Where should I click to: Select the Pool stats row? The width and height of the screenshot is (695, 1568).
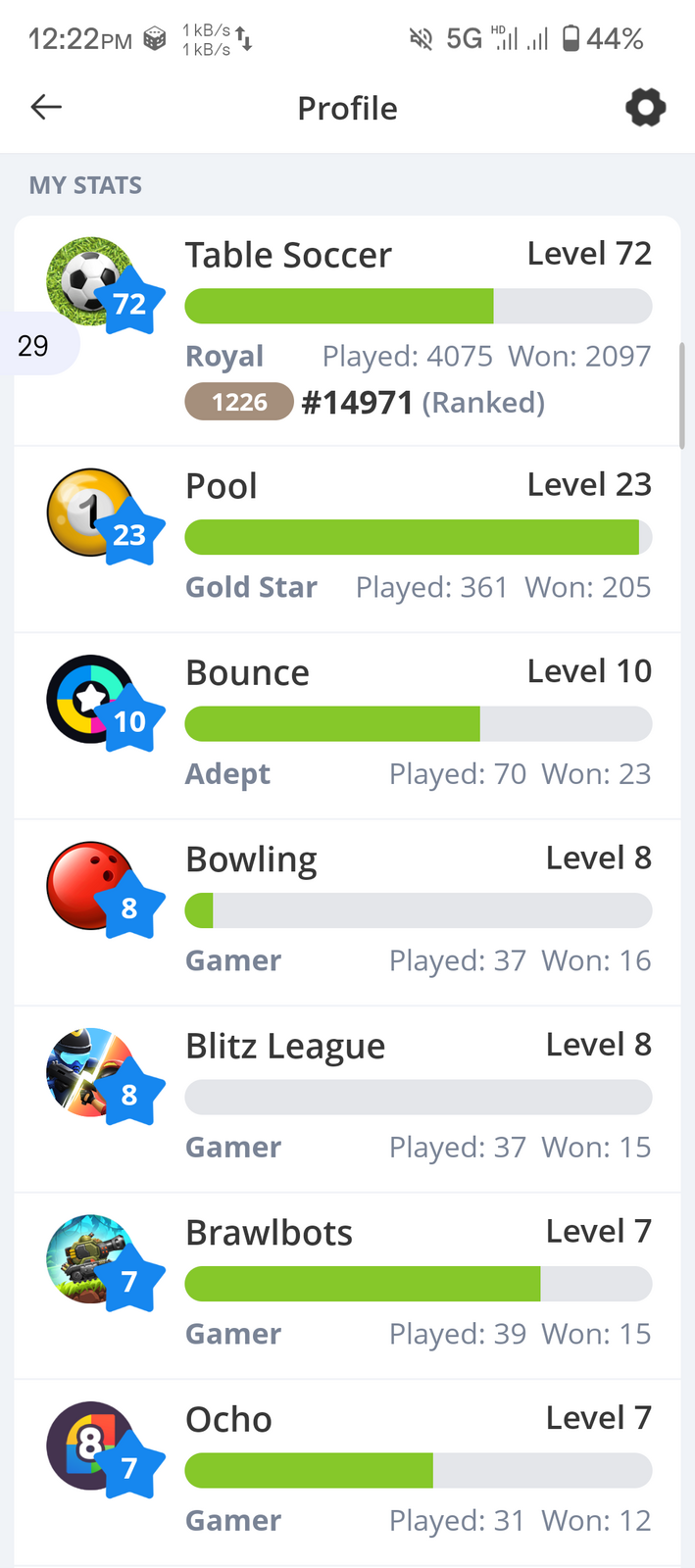coord(347,540)
